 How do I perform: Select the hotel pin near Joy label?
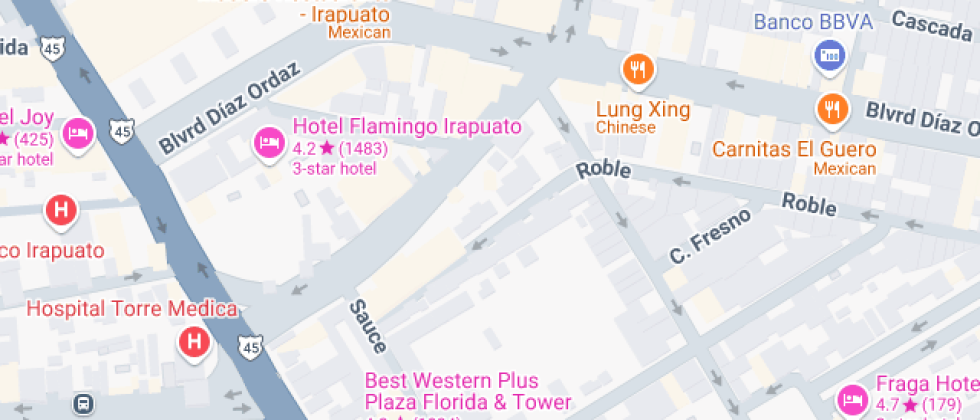pyautogui.click(x=78, y=132)
